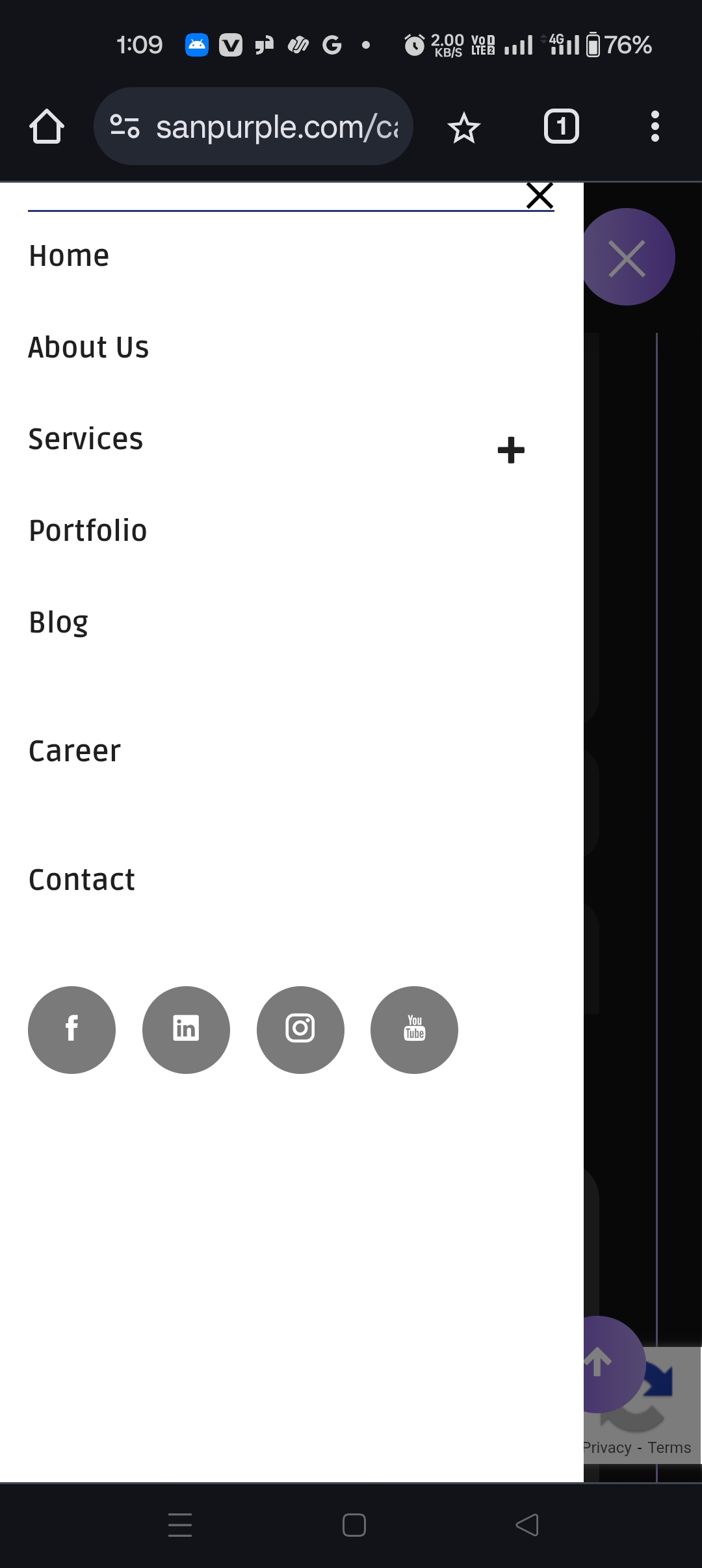Tap the browser address bar
Viewport: 702px width, 1568px height.
[253, 126]
